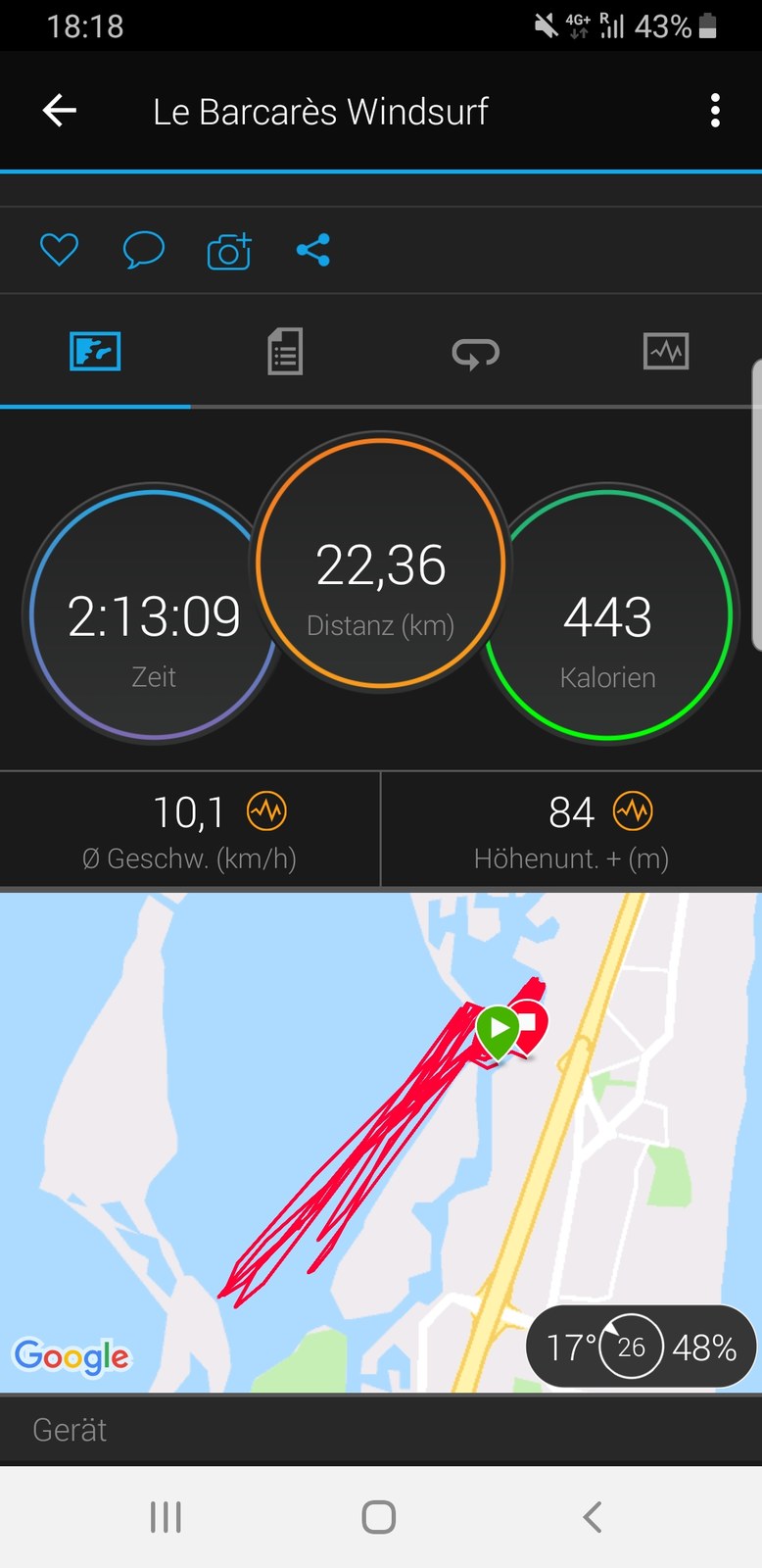Tap the weather badge showing 17°
Screen dimensions: 762x1568
point(642,1347)
